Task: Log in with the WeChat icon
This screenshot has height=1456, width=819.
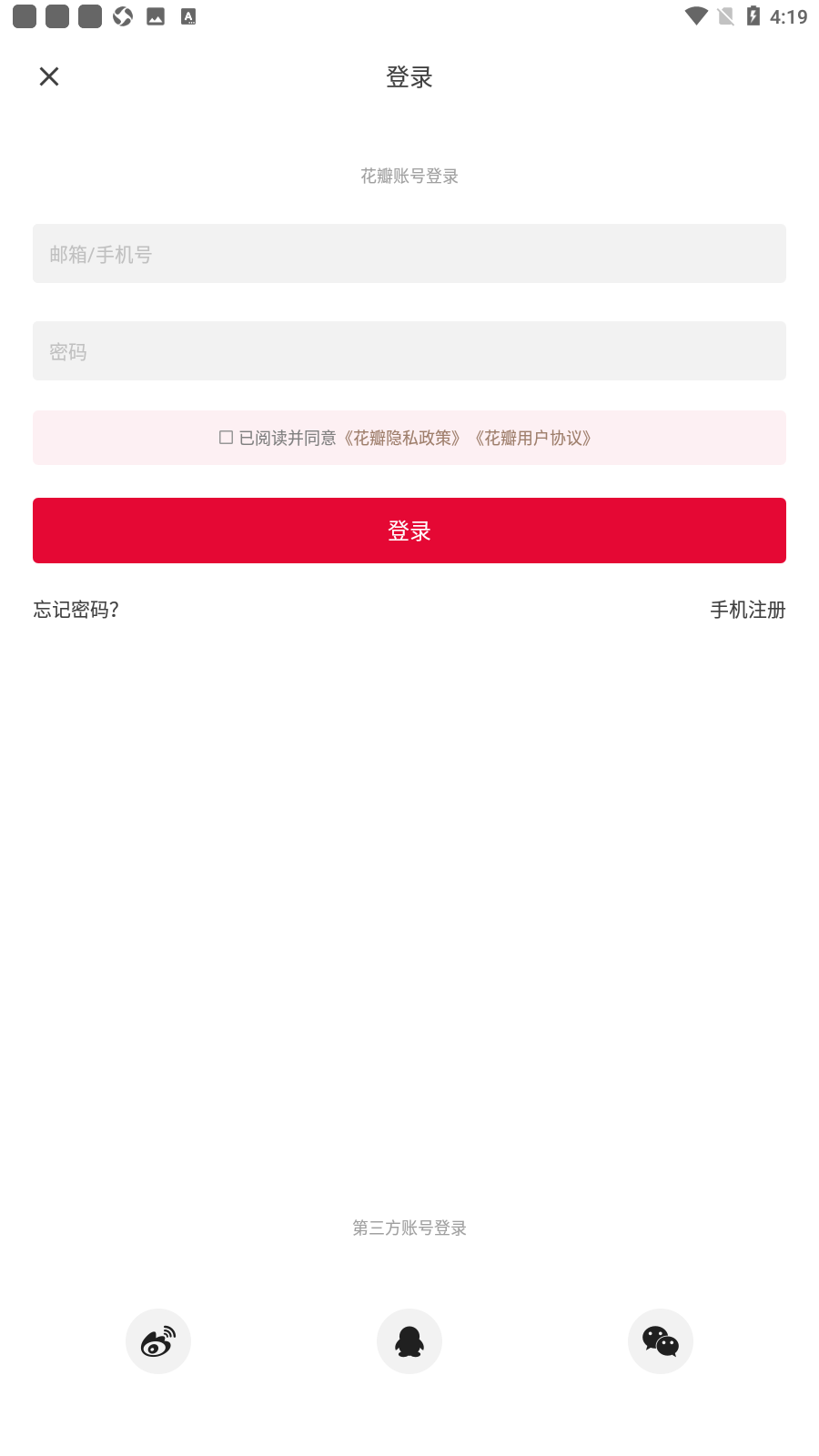Action: (660, 1340)
